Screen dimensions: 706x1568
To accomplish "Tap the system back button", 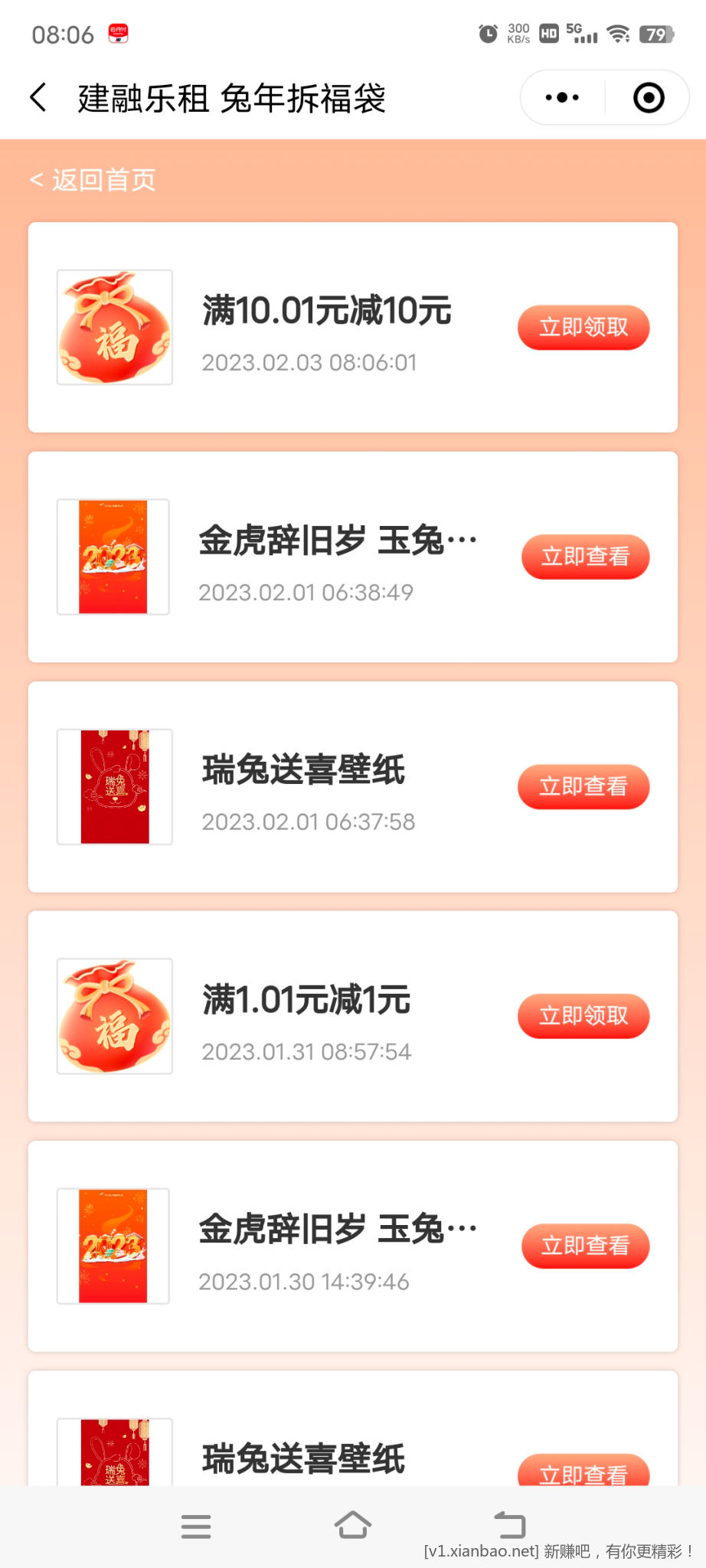I will (510, 1525).
